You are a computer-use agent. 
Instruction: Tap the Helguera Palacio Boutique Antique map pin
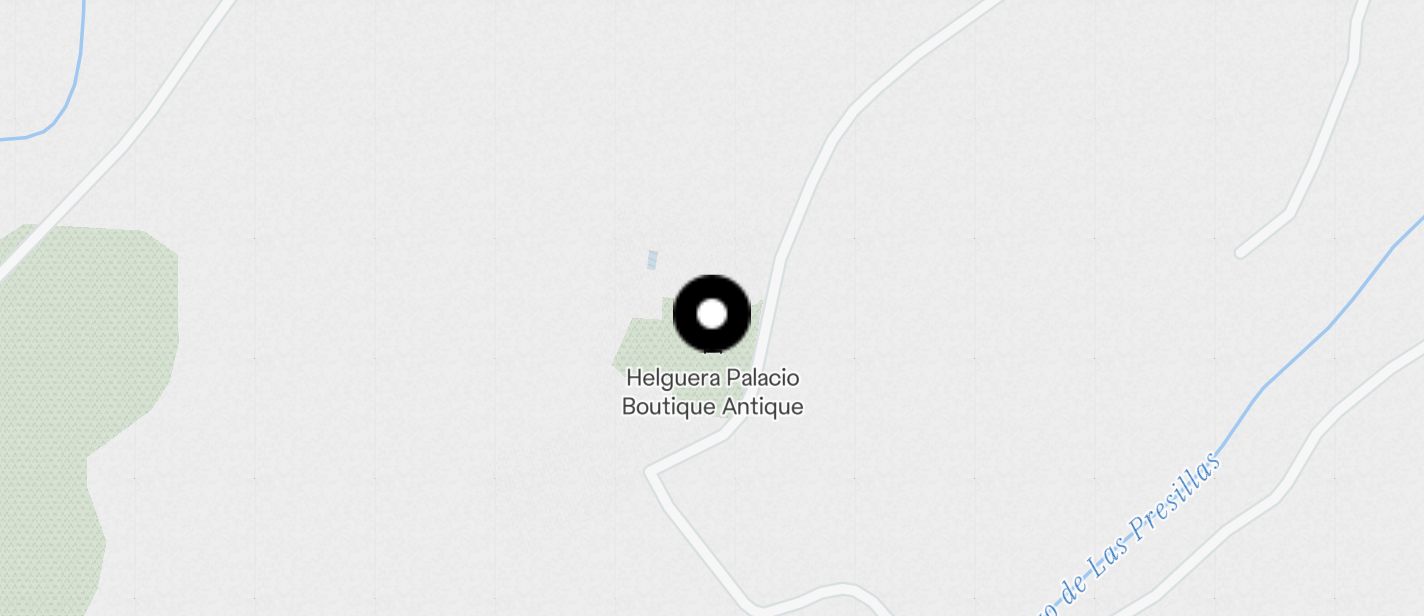pyautogui.click(x=711, y=314)
